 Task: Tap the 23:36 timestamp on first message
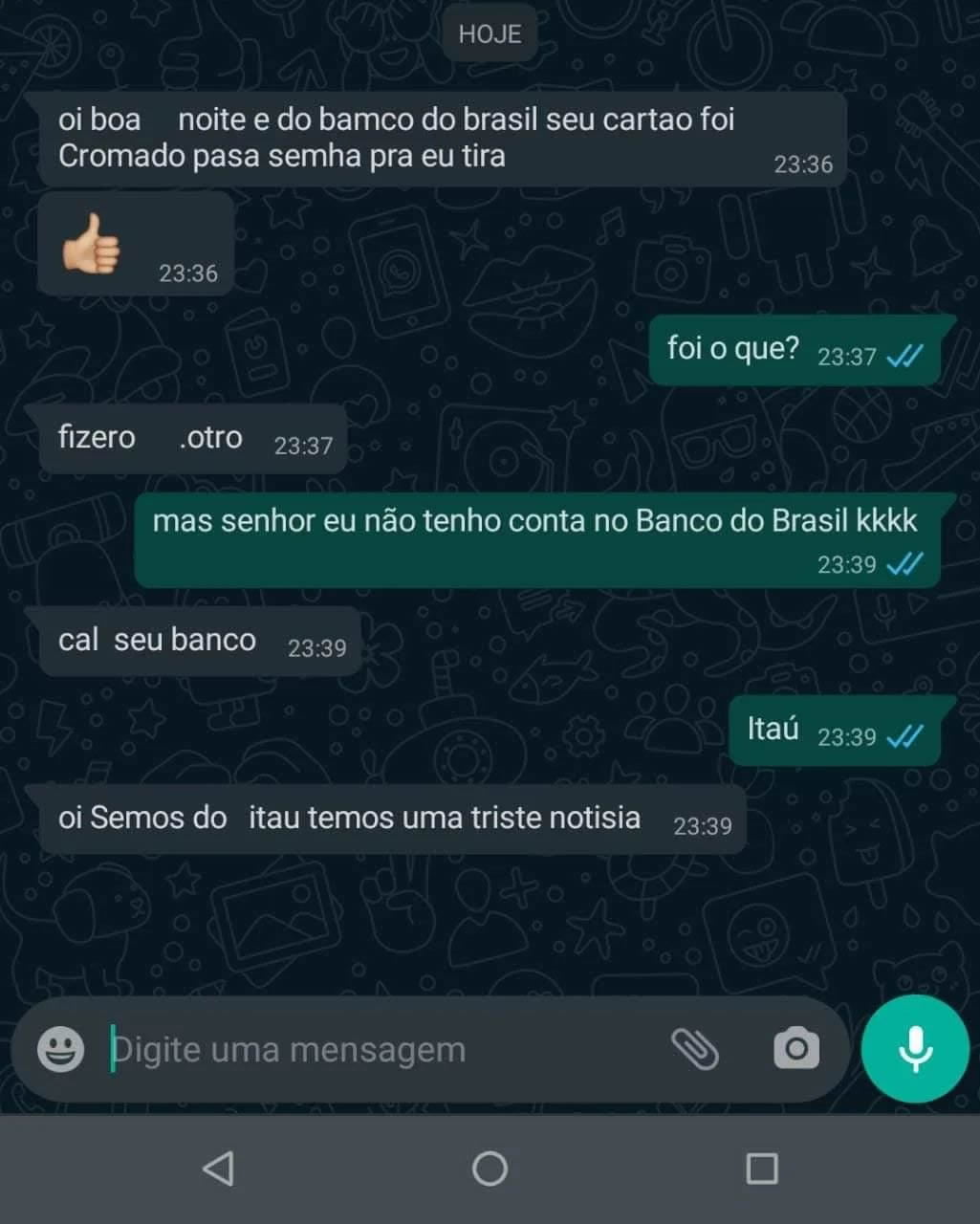[803, 164]
